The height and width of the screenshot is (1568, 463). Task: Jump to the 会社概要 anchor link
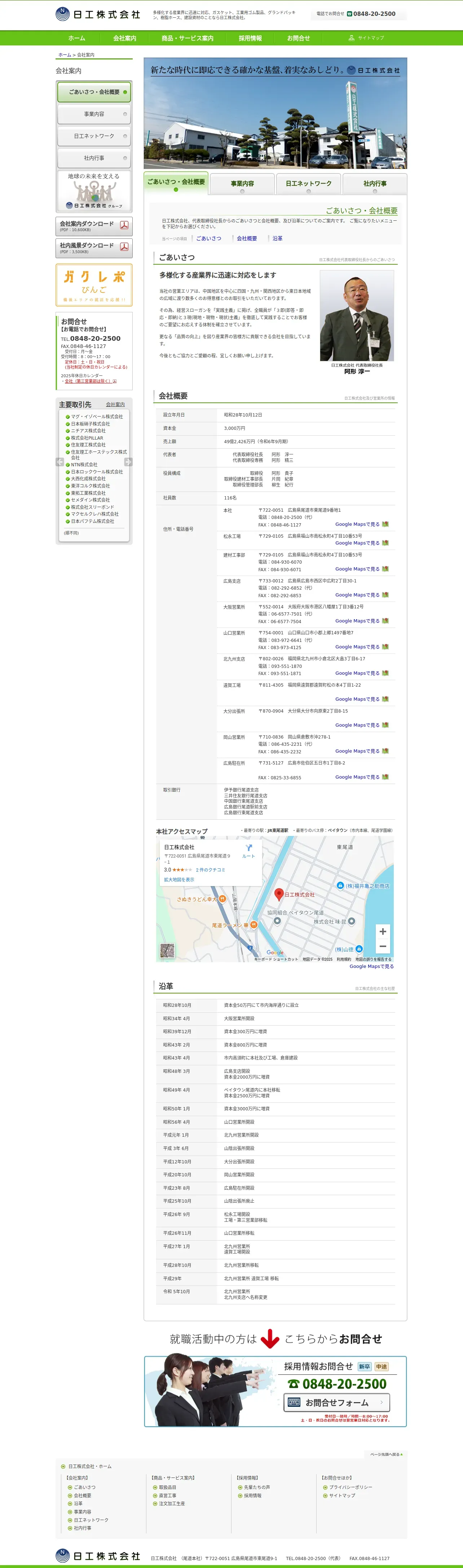[247, 239]
